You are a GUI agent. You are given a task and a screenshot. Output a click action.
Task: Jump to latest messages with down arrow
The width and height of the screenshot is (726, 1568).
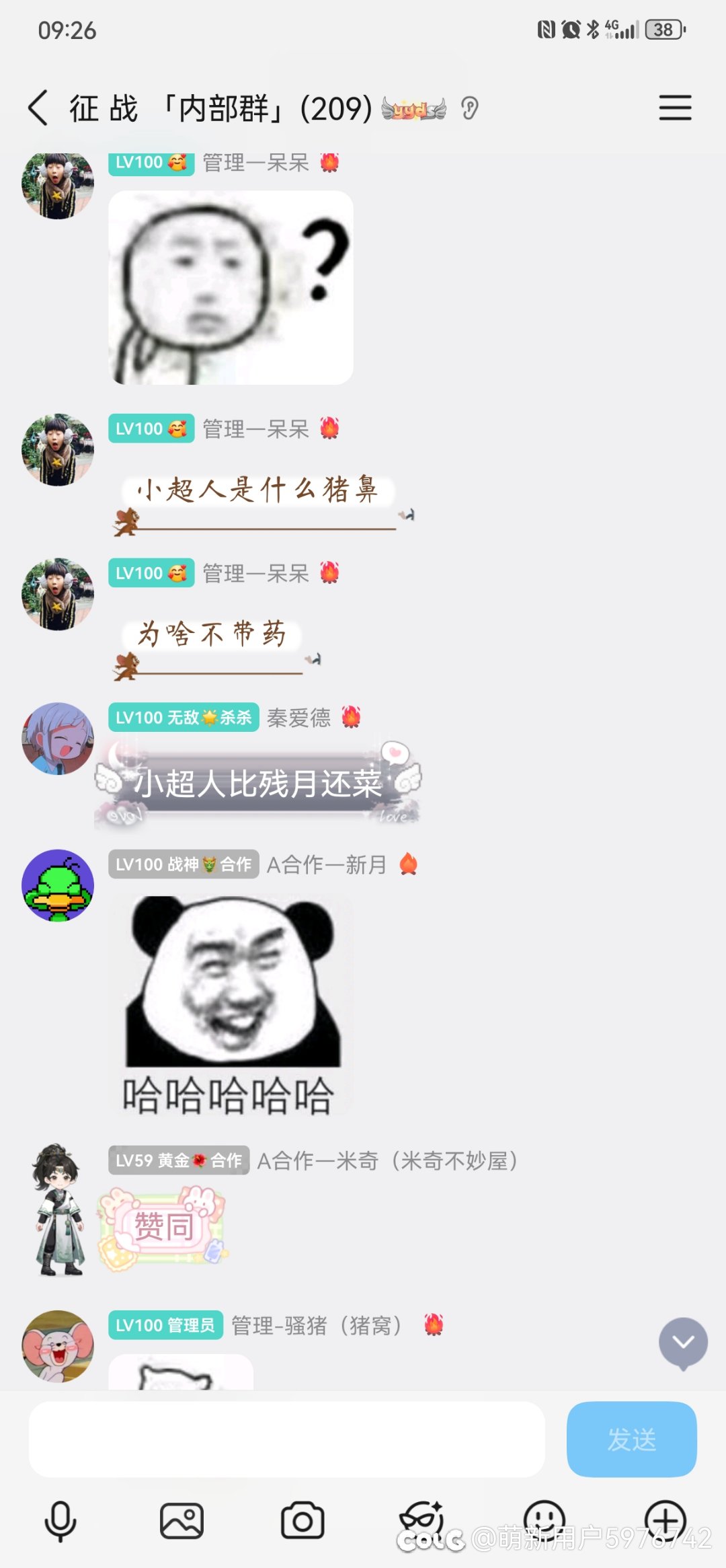point(683,1342)
